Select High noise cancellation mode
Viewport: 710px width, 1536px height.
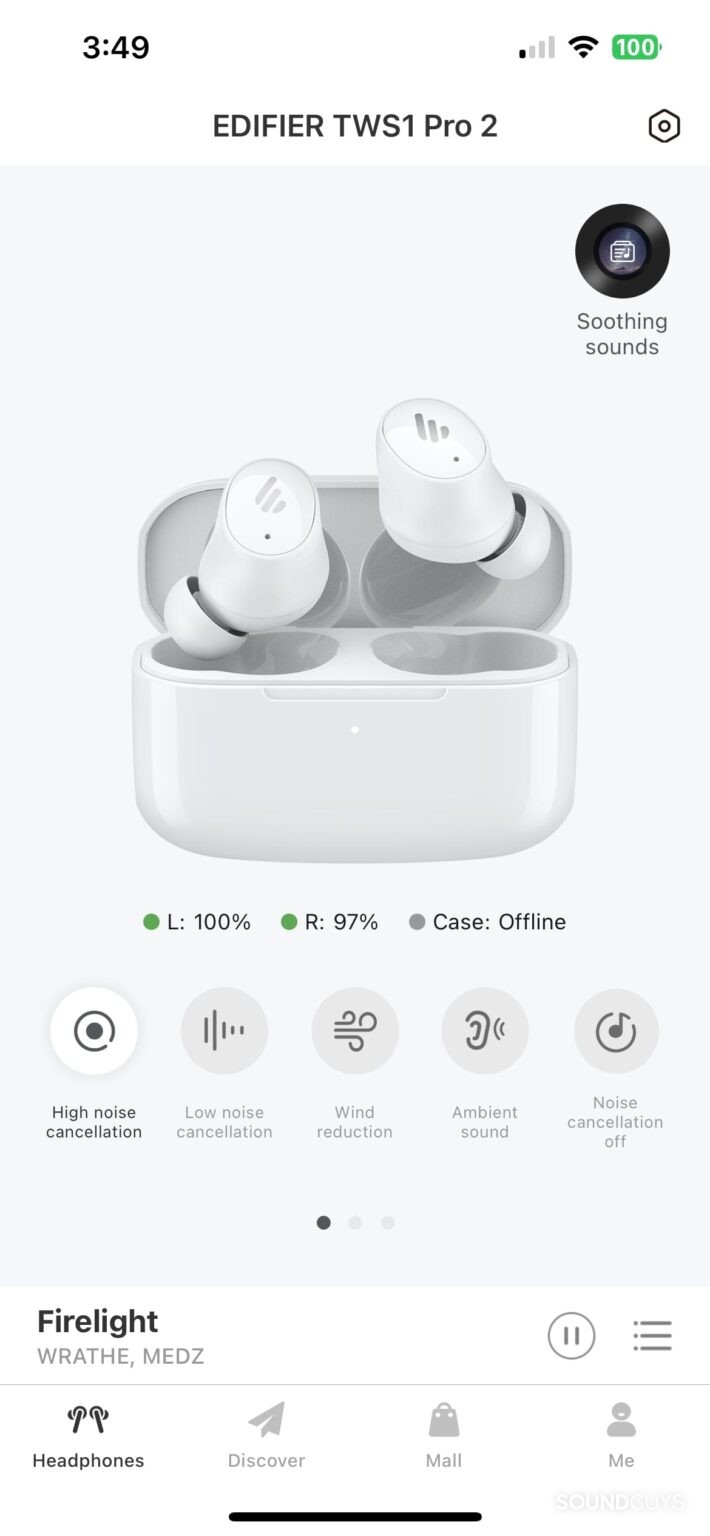94,1031
